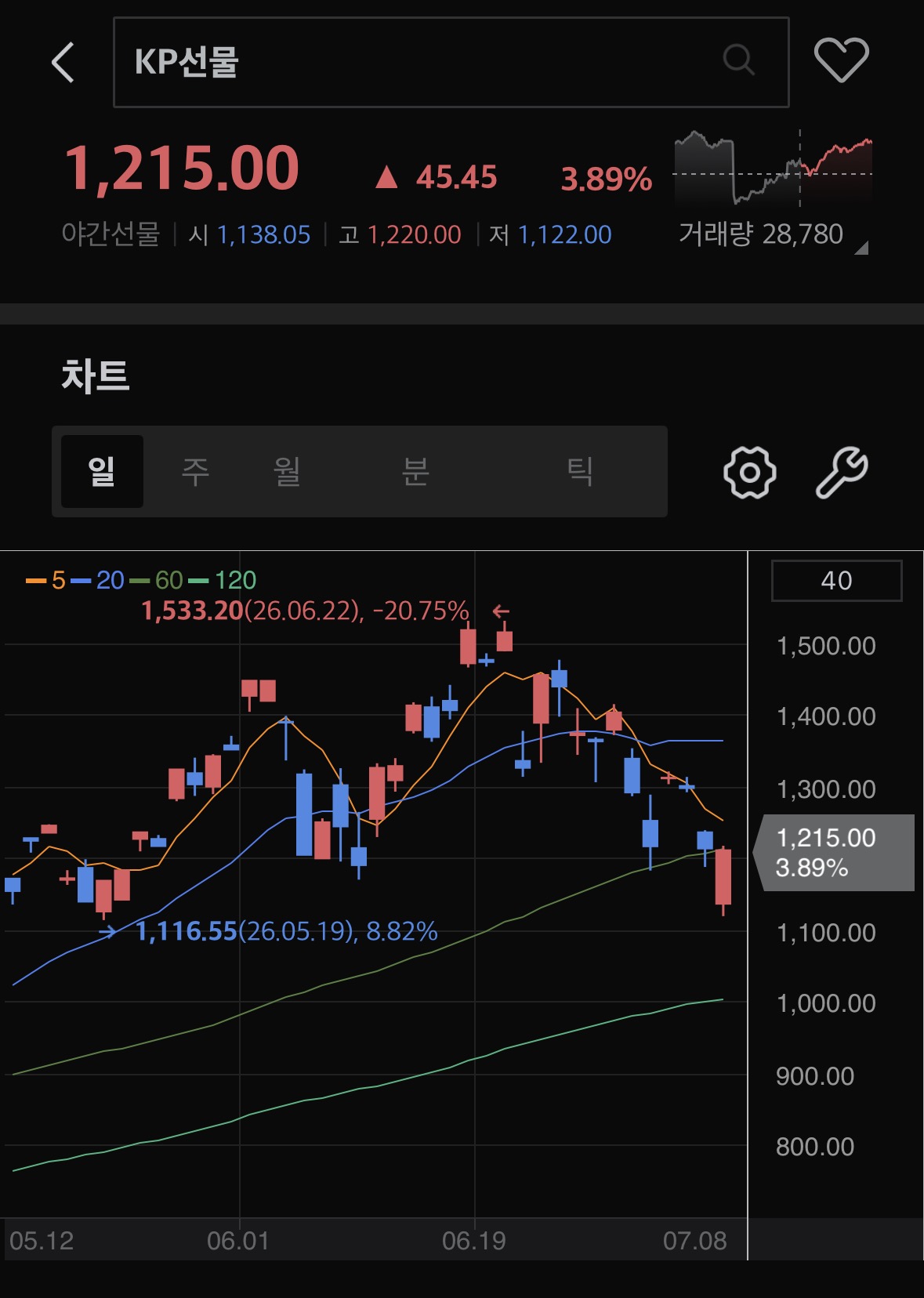Viewport: 924px width, 1298px height.
Task: Switch to the 주 weekly chart
Action: [x=195, y=471]
